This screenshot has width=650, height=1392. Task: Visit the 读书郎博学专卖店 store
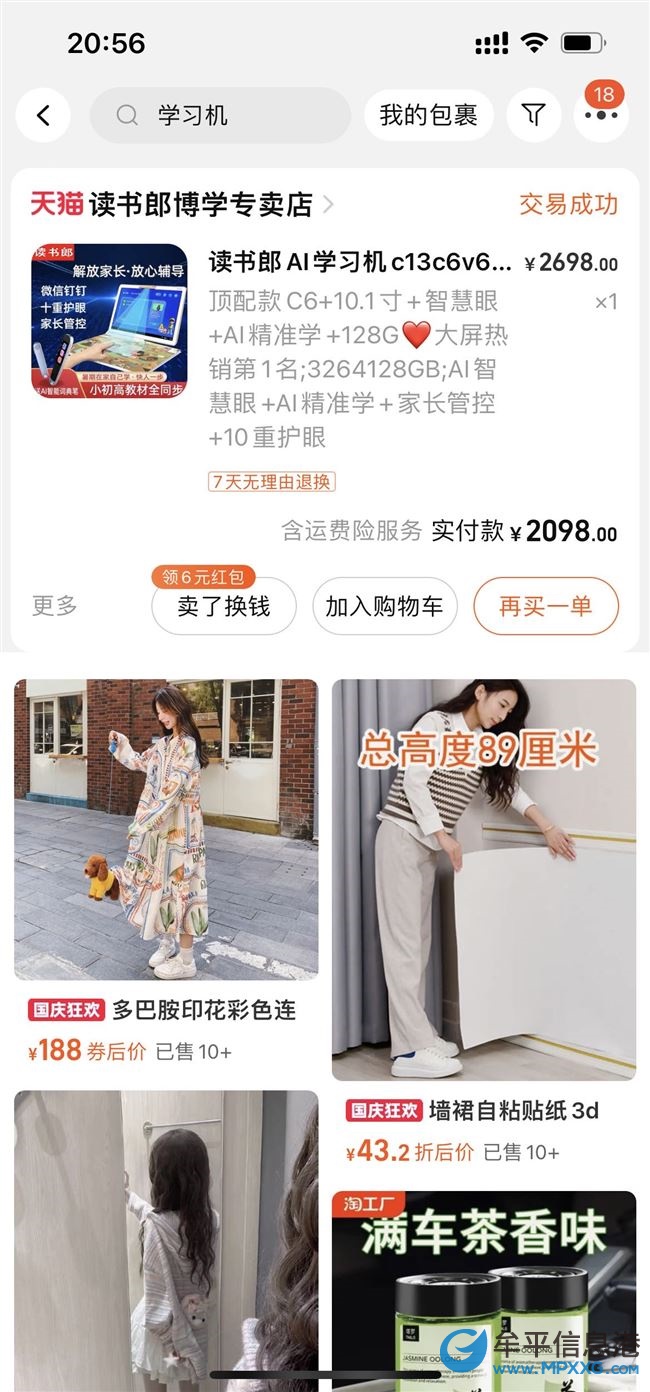pos(200,205)
